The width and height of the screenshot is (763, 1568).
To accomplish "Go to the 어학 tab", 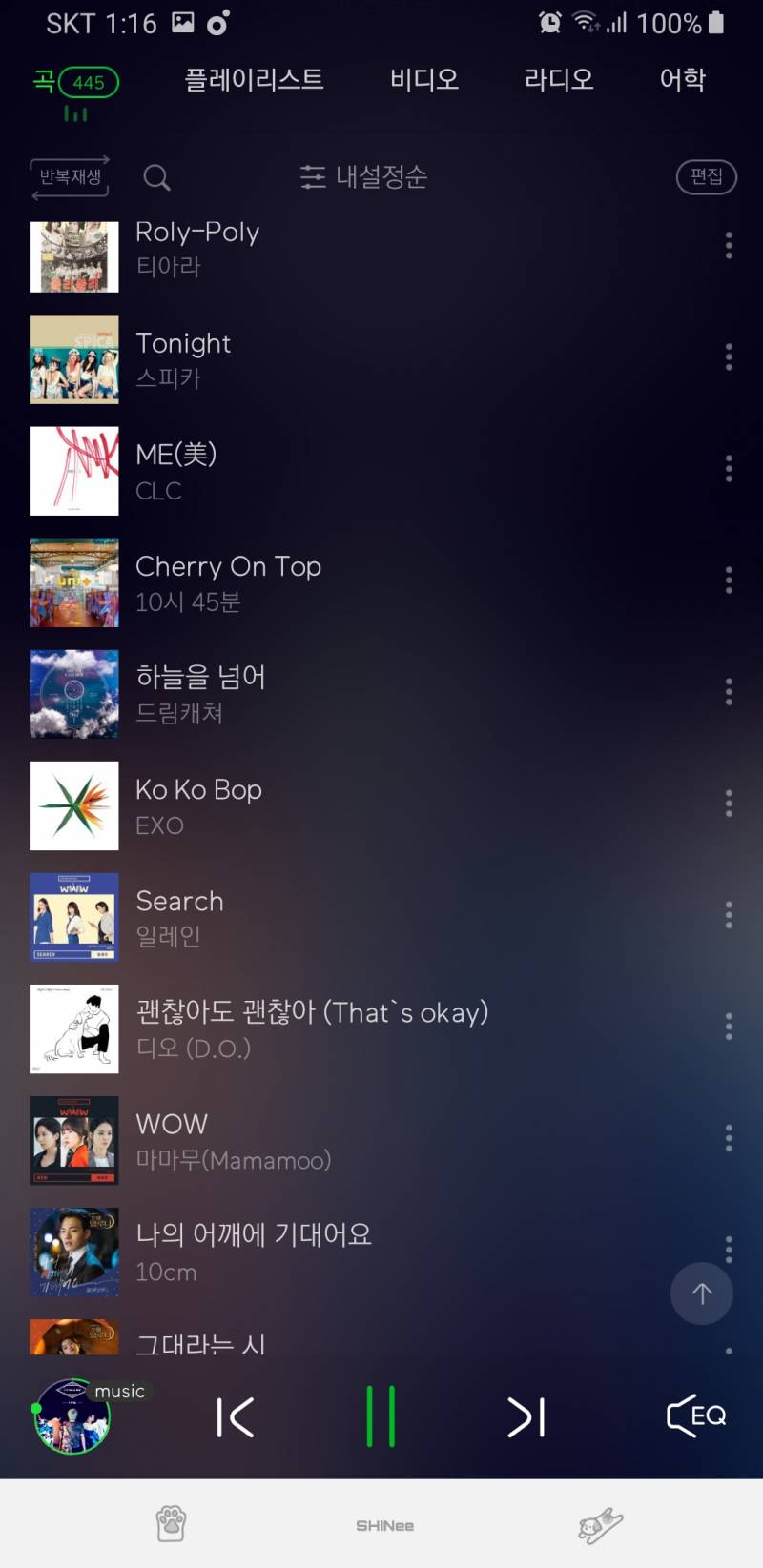I will (x=682, y=79).
